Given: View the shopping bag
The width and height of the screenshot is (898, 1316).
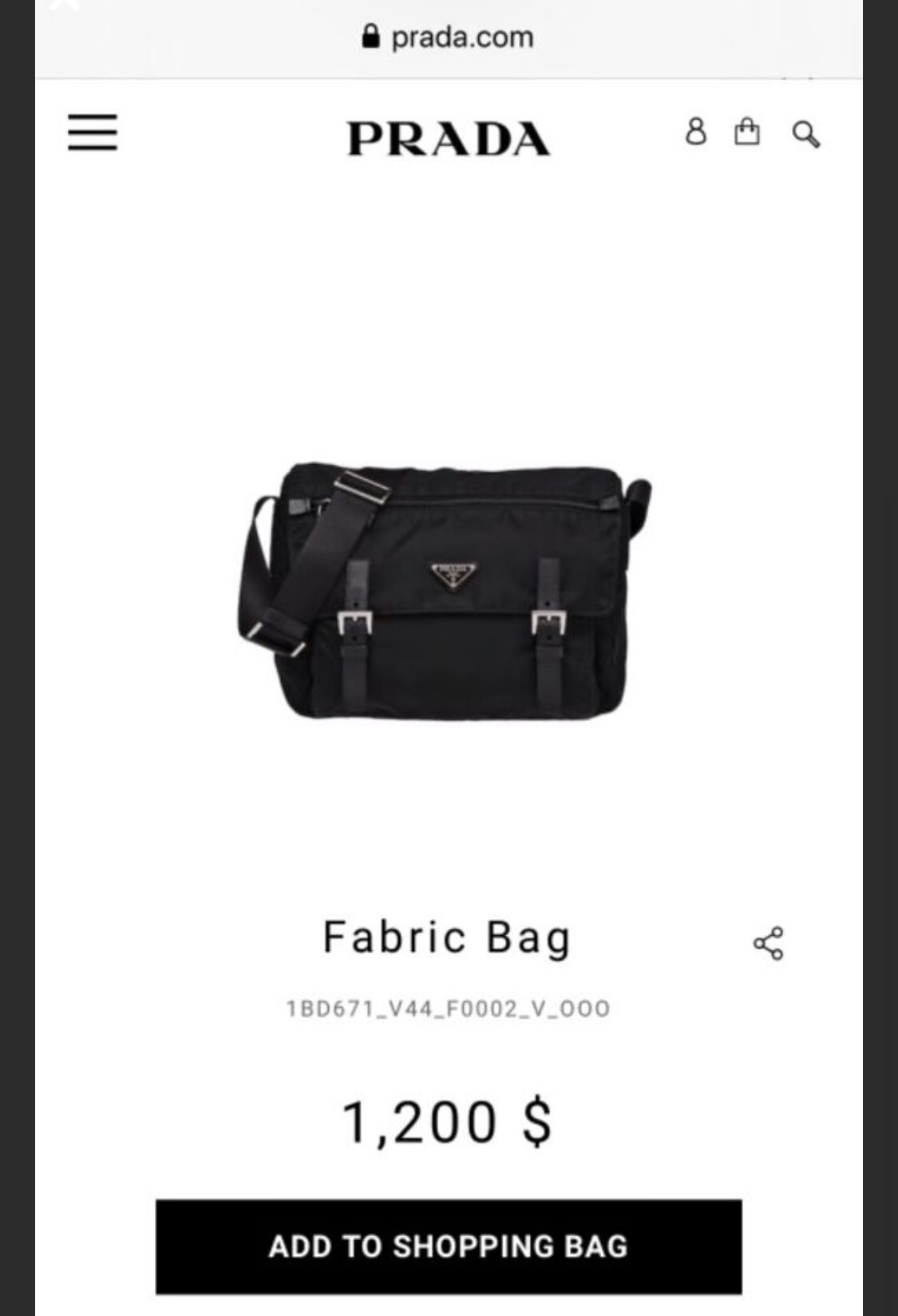Looking at the screenshot, I should pos(747,132).
